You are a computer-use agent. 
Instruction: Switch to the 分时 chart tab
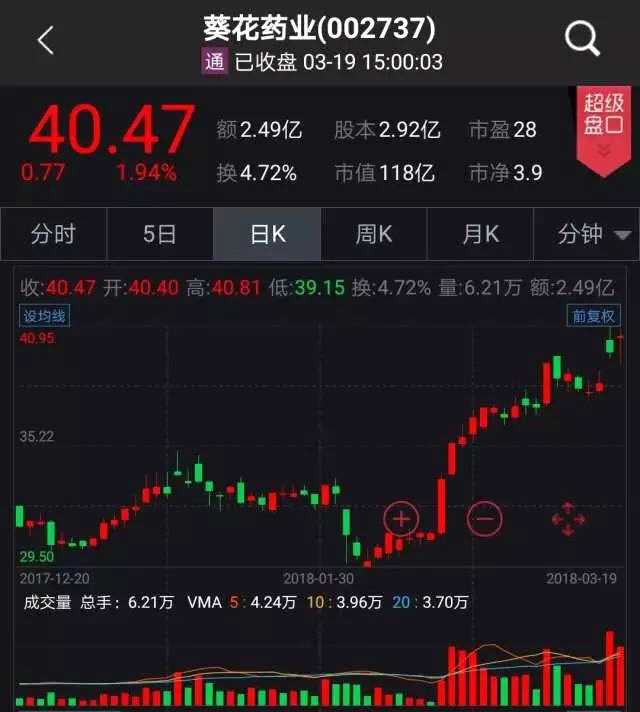tap(53, 235)
